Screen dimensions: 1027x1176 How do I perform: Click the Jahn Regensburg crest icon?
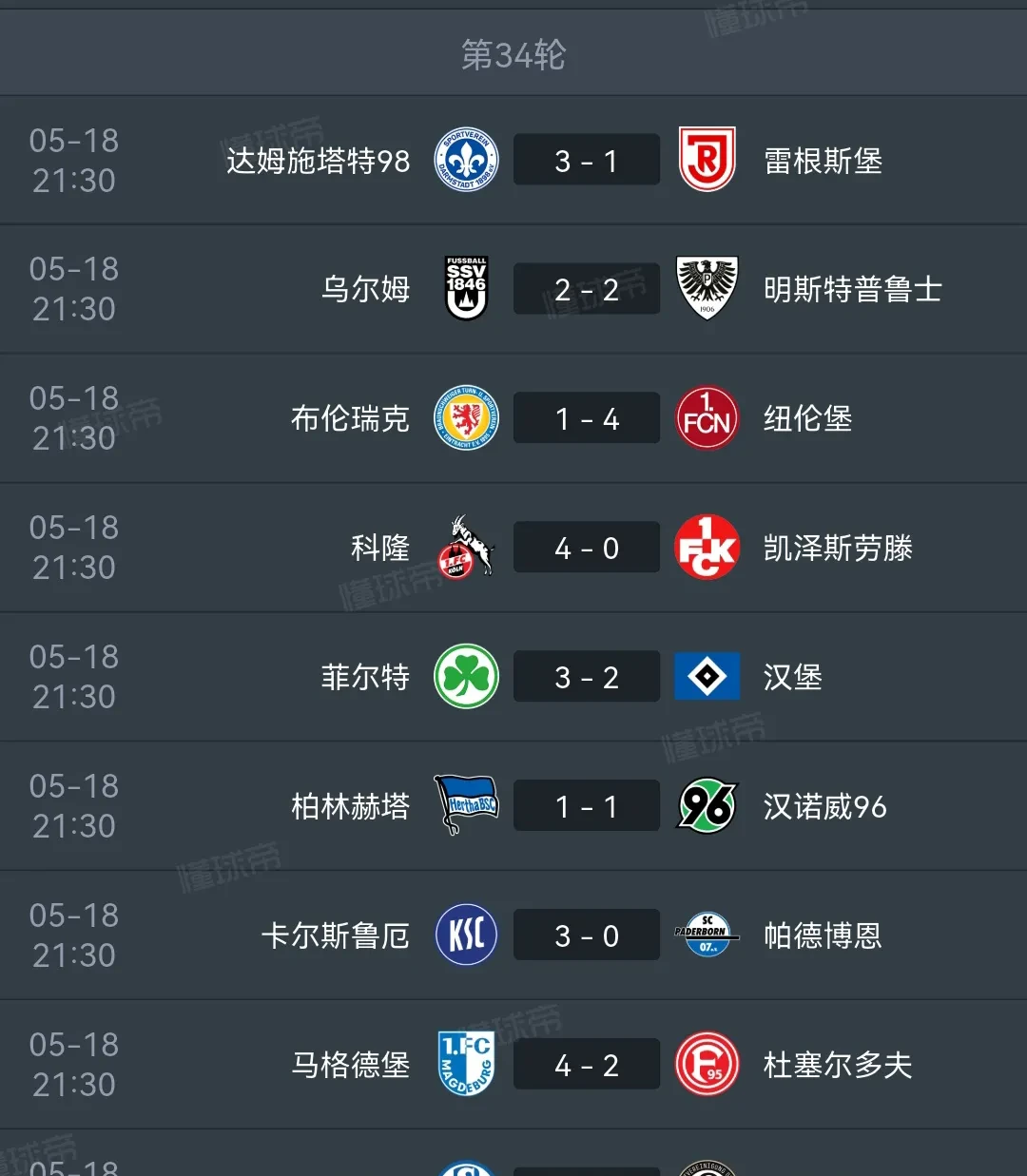pos(707,160)
